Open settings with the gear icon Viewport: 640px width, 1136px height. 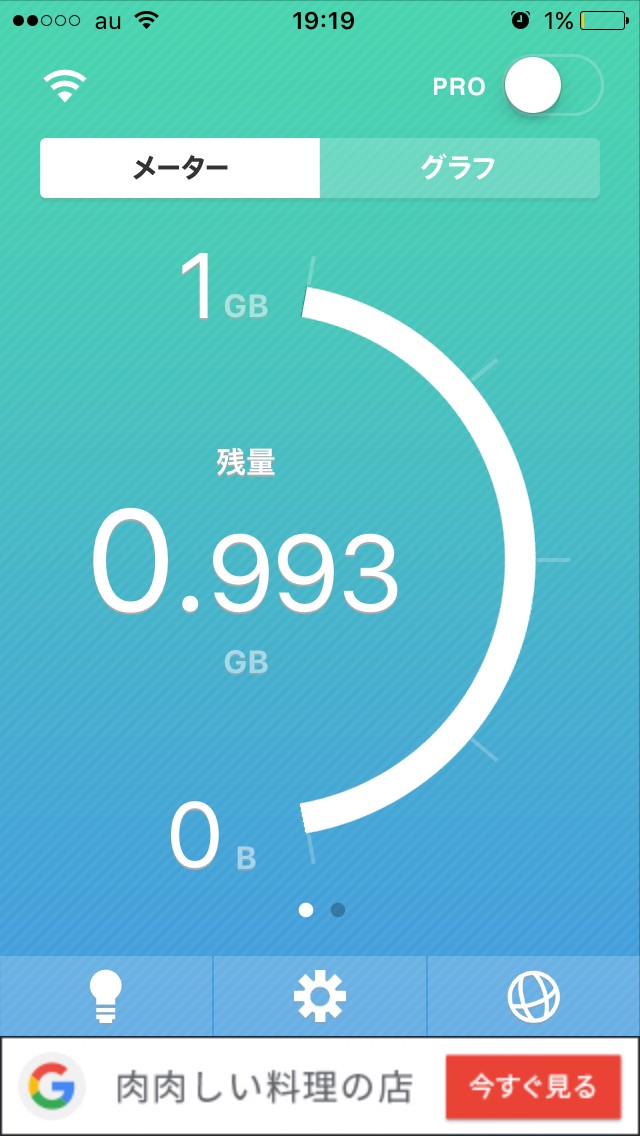coord(320,996)
